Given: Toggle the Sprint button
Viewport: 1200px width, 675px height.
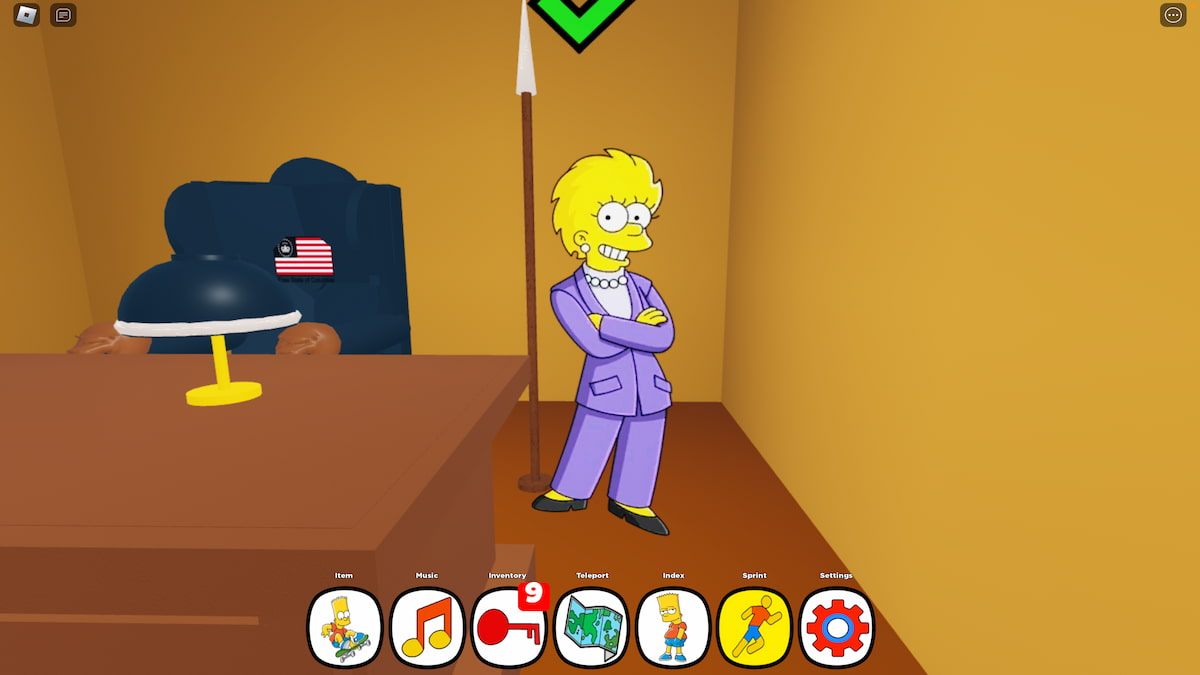Looking at the screenshot, I should pyautogui.click(x=755, y=628).
